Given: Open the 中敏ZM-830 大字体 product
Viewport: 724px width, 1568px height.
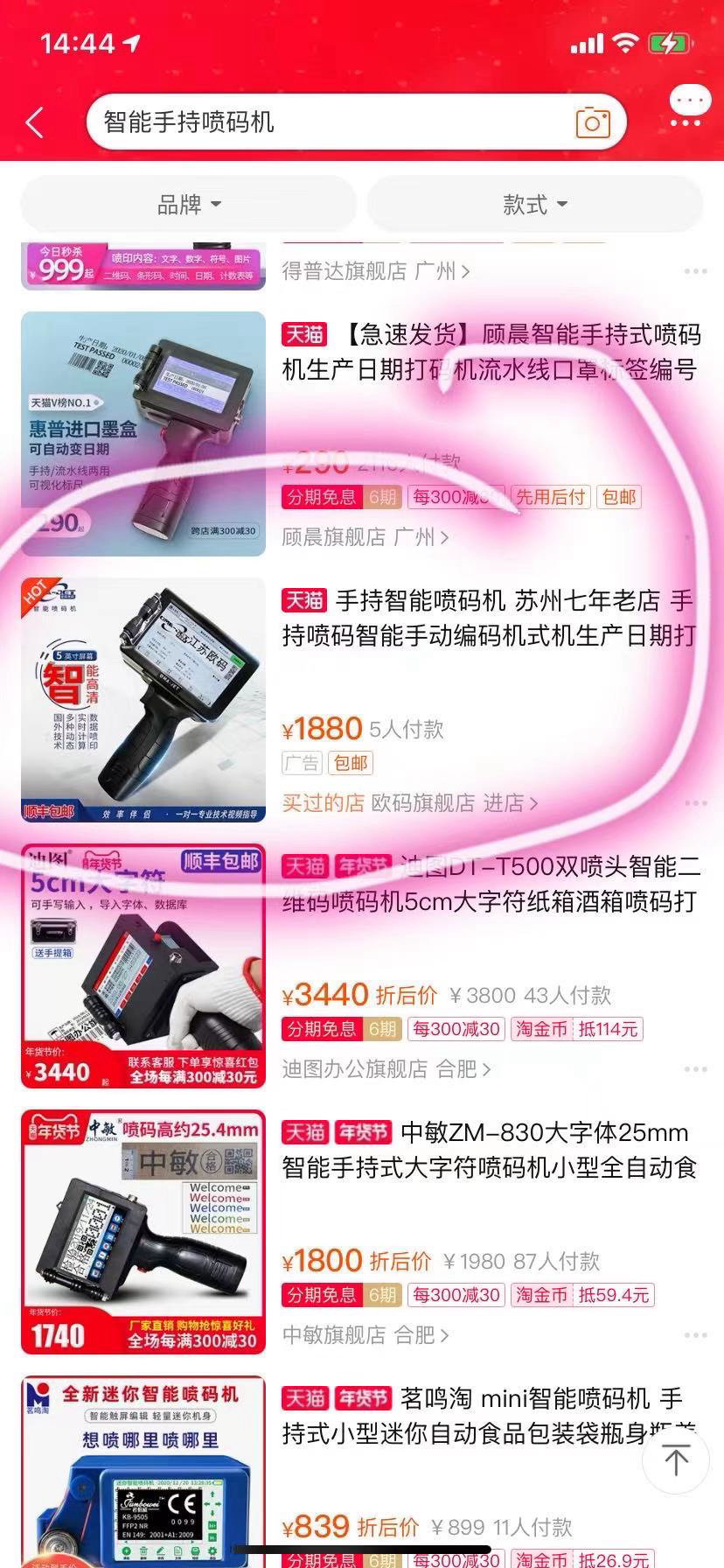Looking at the screenshot, I should coord(489,1150).
